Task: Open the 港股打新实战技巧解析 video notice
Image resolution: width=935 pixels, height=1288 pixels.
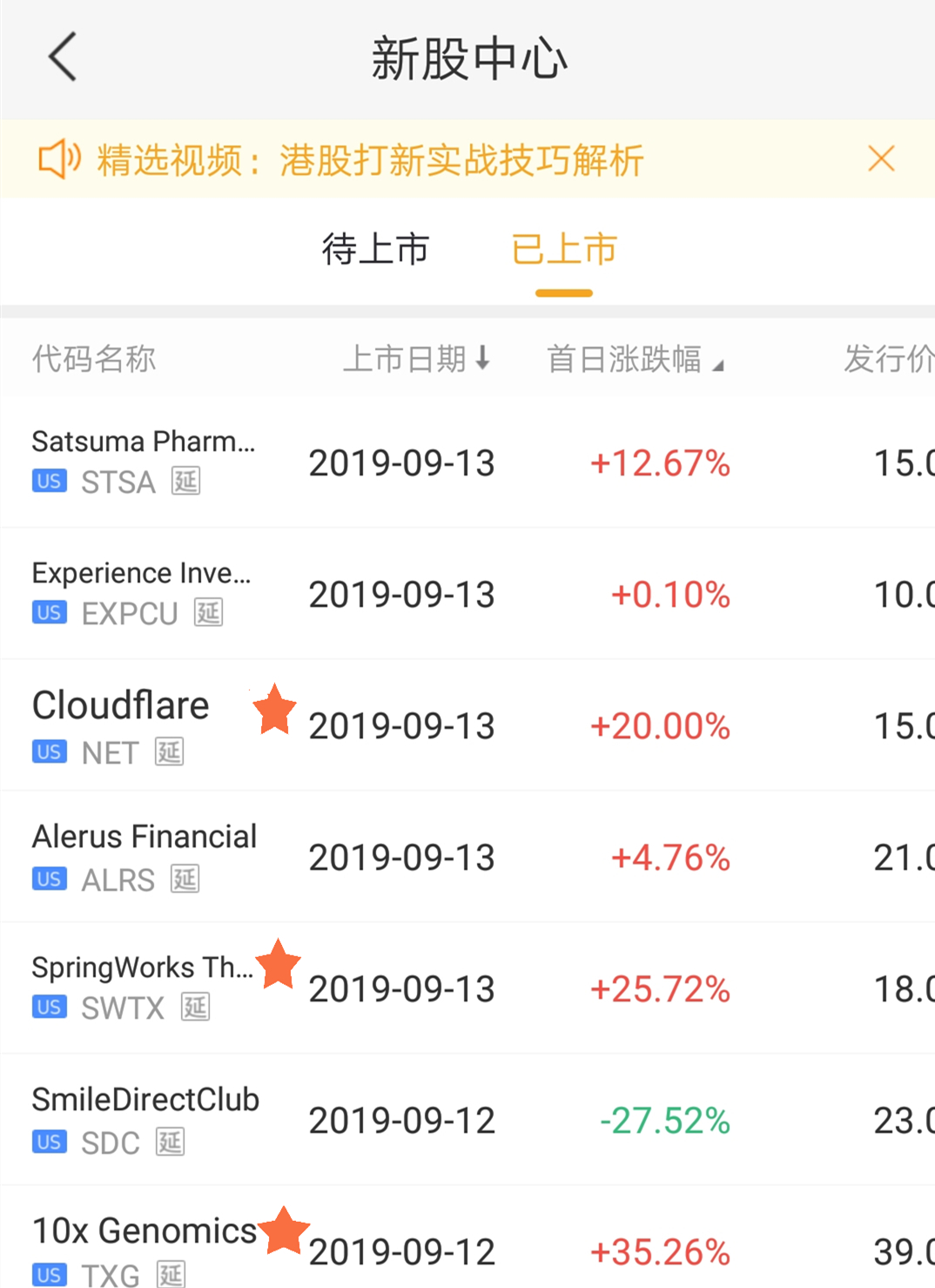Action: point(370,160)
